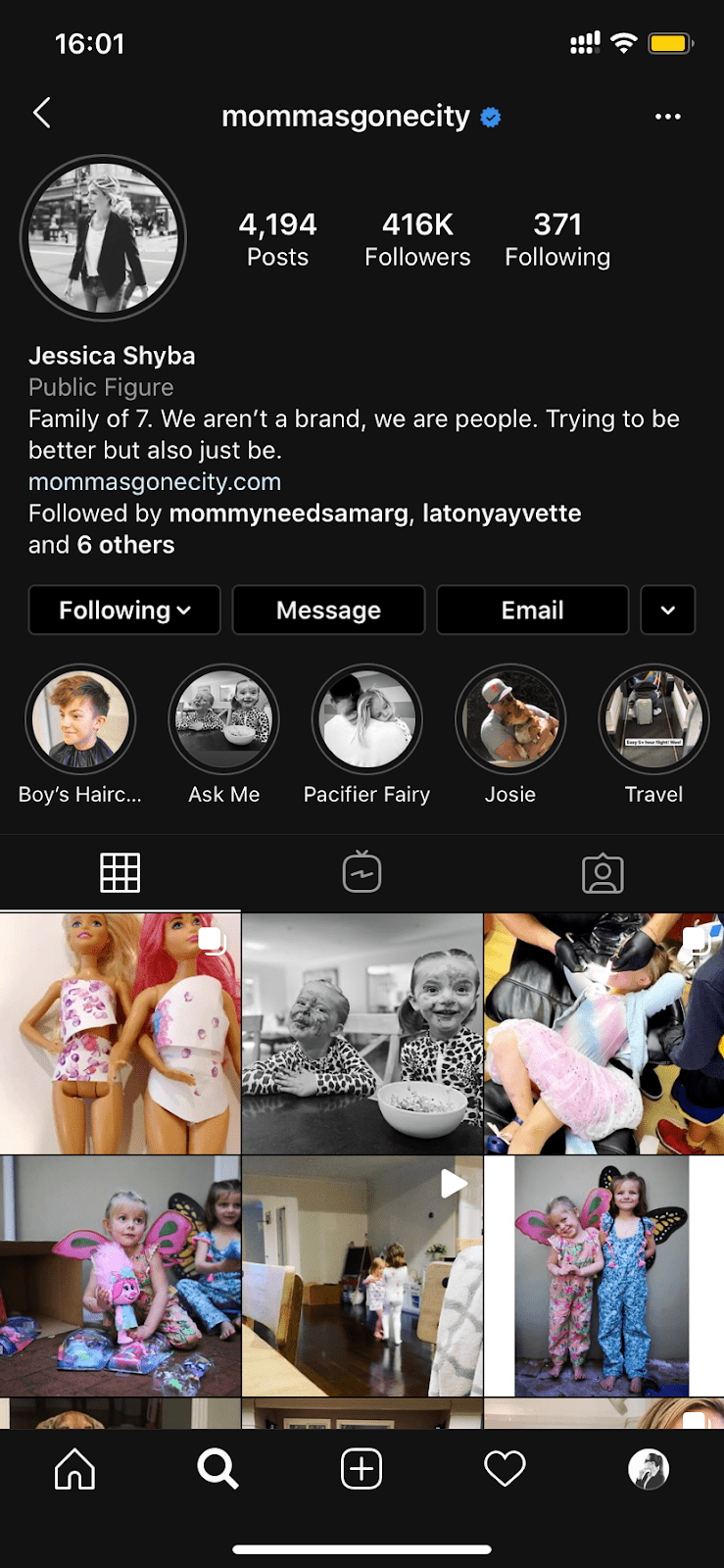Image resolution: width=724 pixels, height=1568 pixels.
Task: Message Jessica Shyba
Action: pos(328,610)
